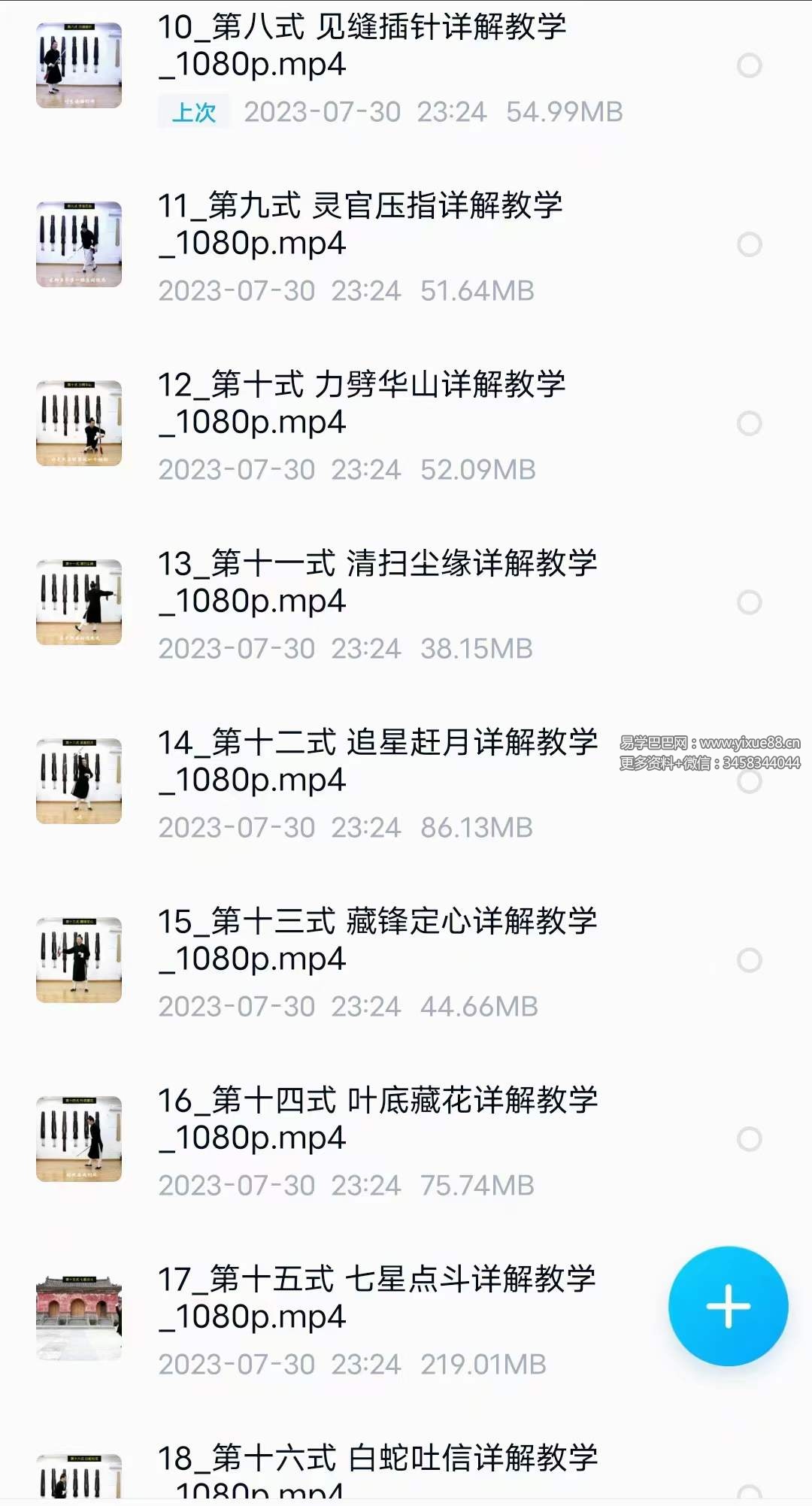The image size is (812, 1506).
Task: Tap the 上次 last-watched badge
Action: tap(194, 111)
